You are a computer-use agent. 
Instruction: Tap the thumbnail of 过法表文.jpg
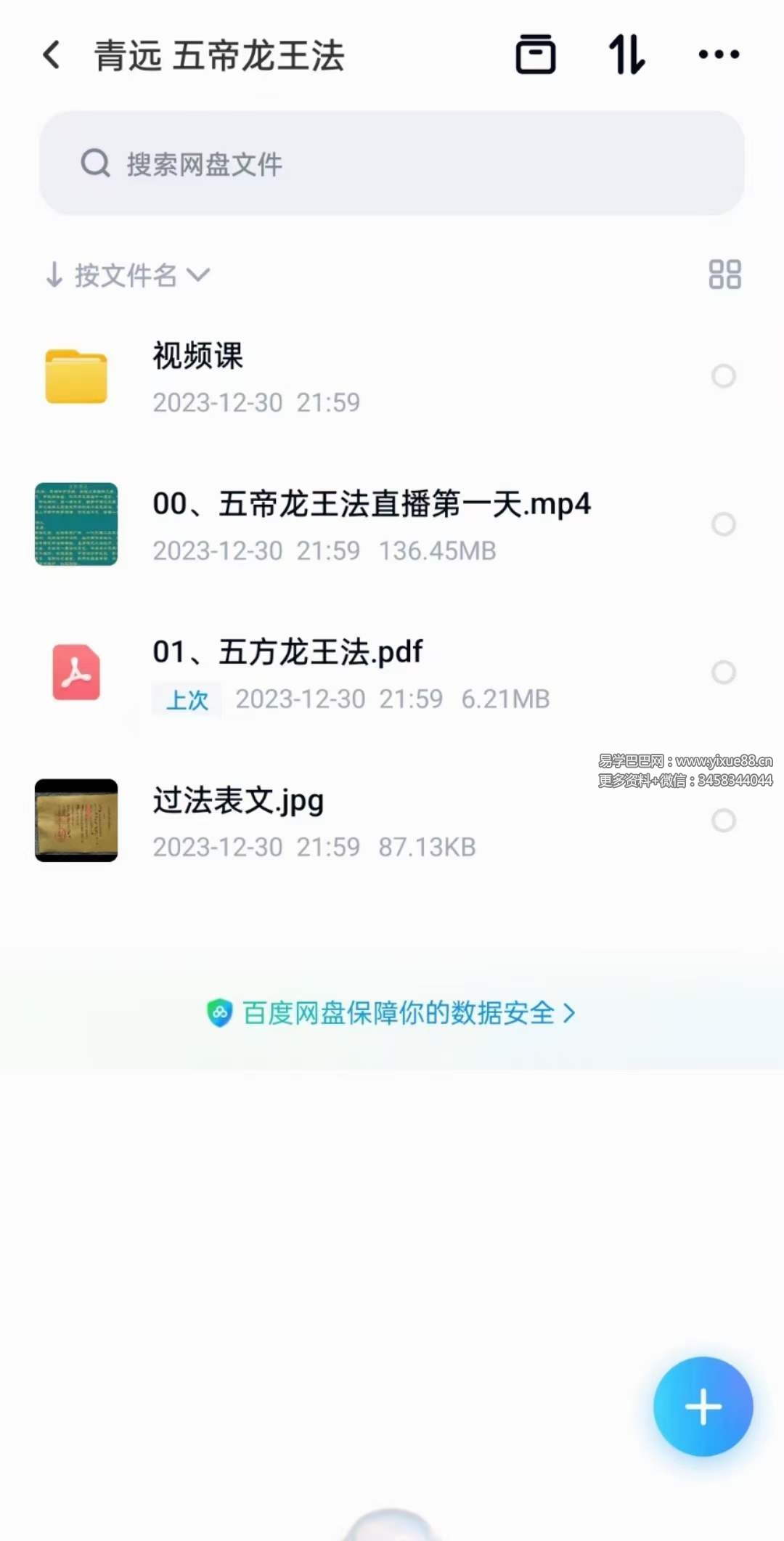[75, 821]
